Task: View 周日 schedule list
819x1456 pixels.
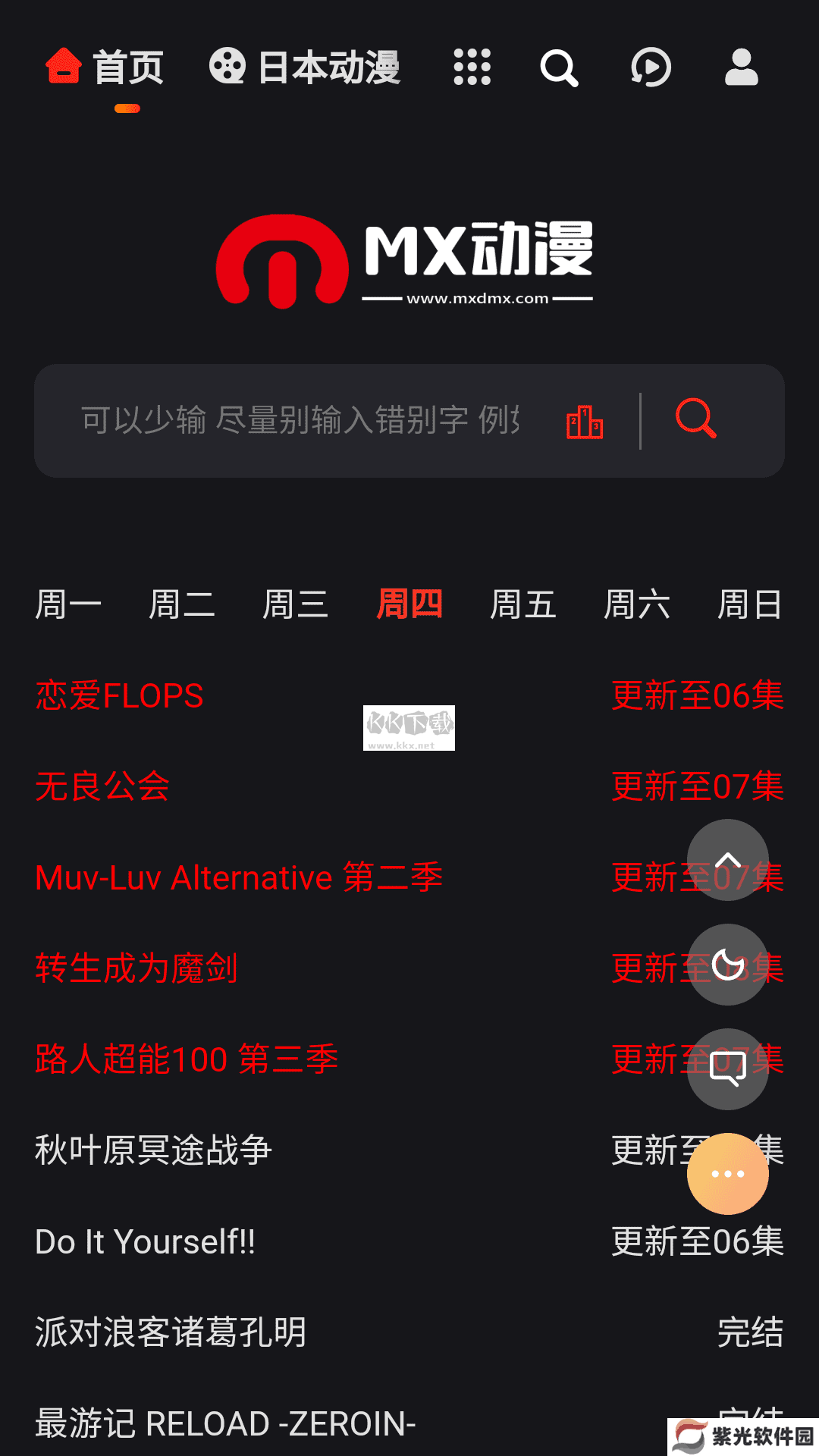Action: 749,605
